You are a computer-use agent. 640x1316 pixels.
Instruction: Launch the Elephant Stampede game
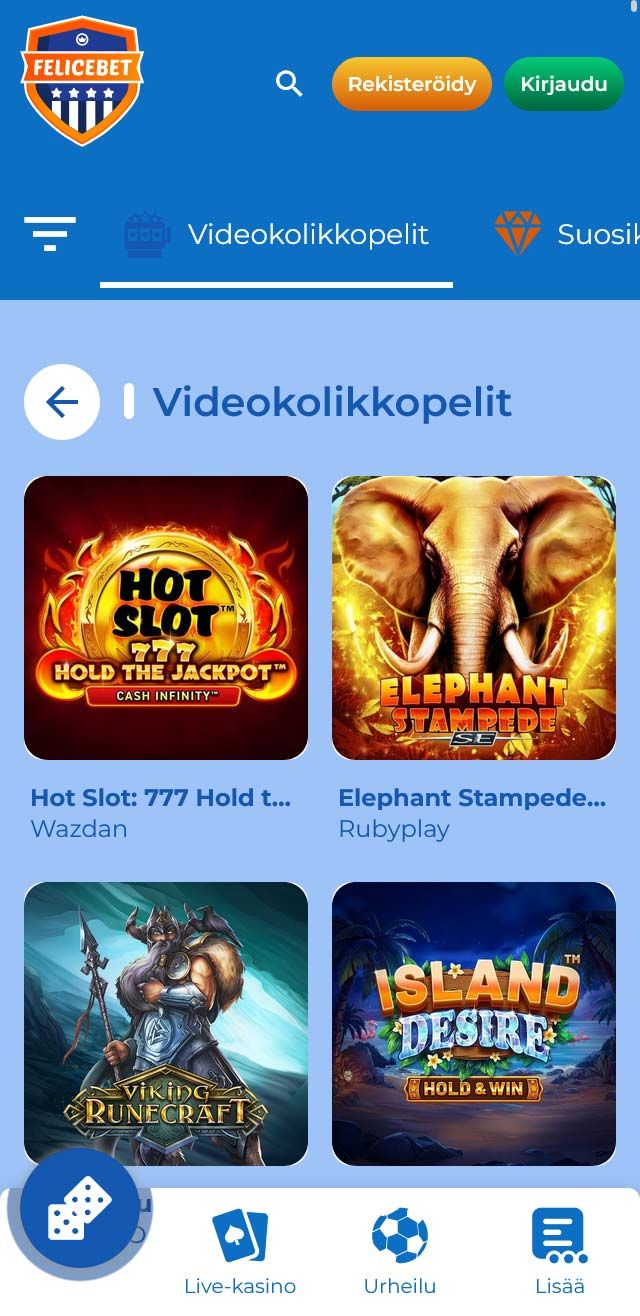(x=474, y=618)
